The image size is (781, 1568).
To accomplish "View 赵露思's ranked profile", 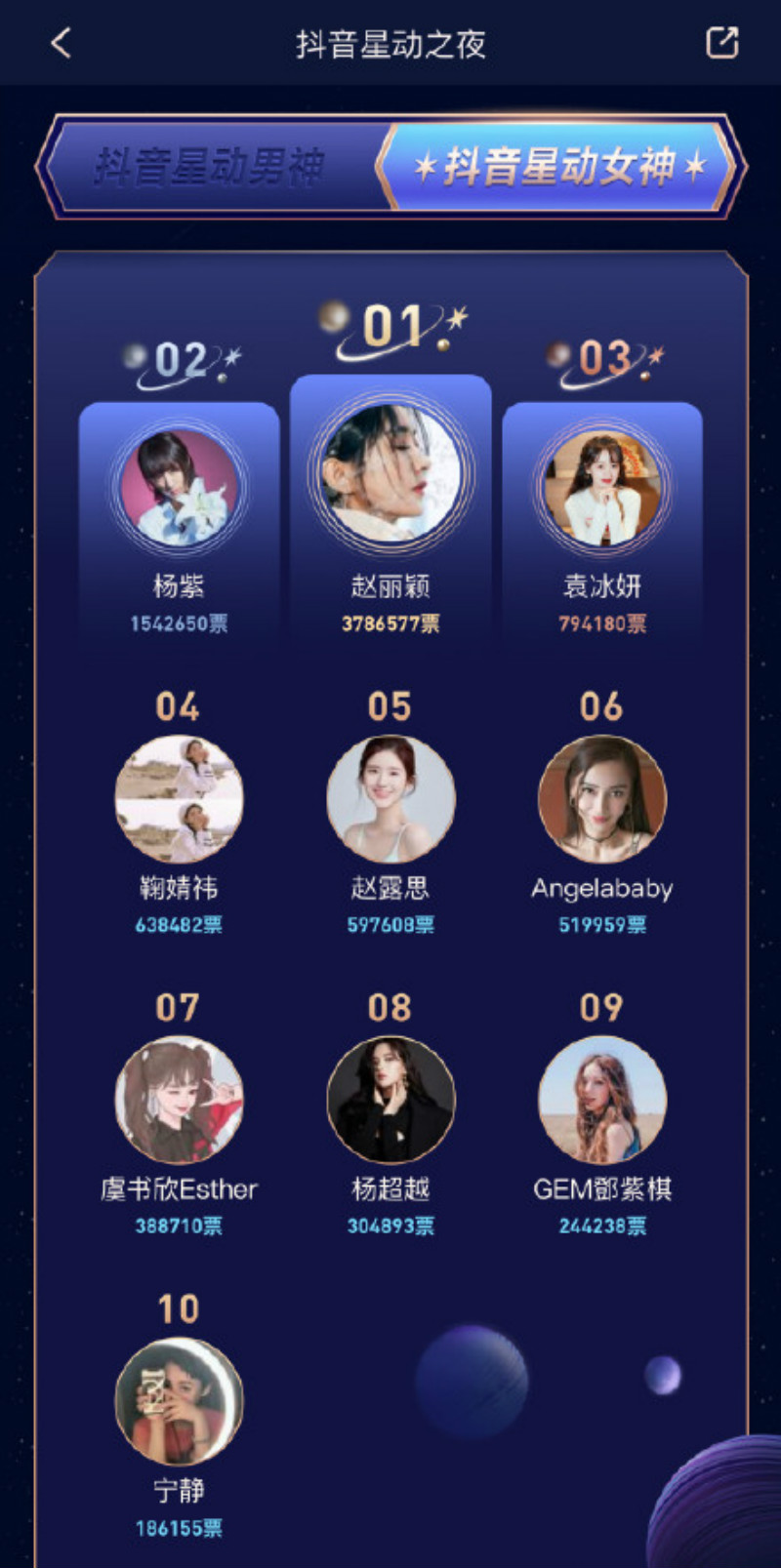I will point(390,799).
